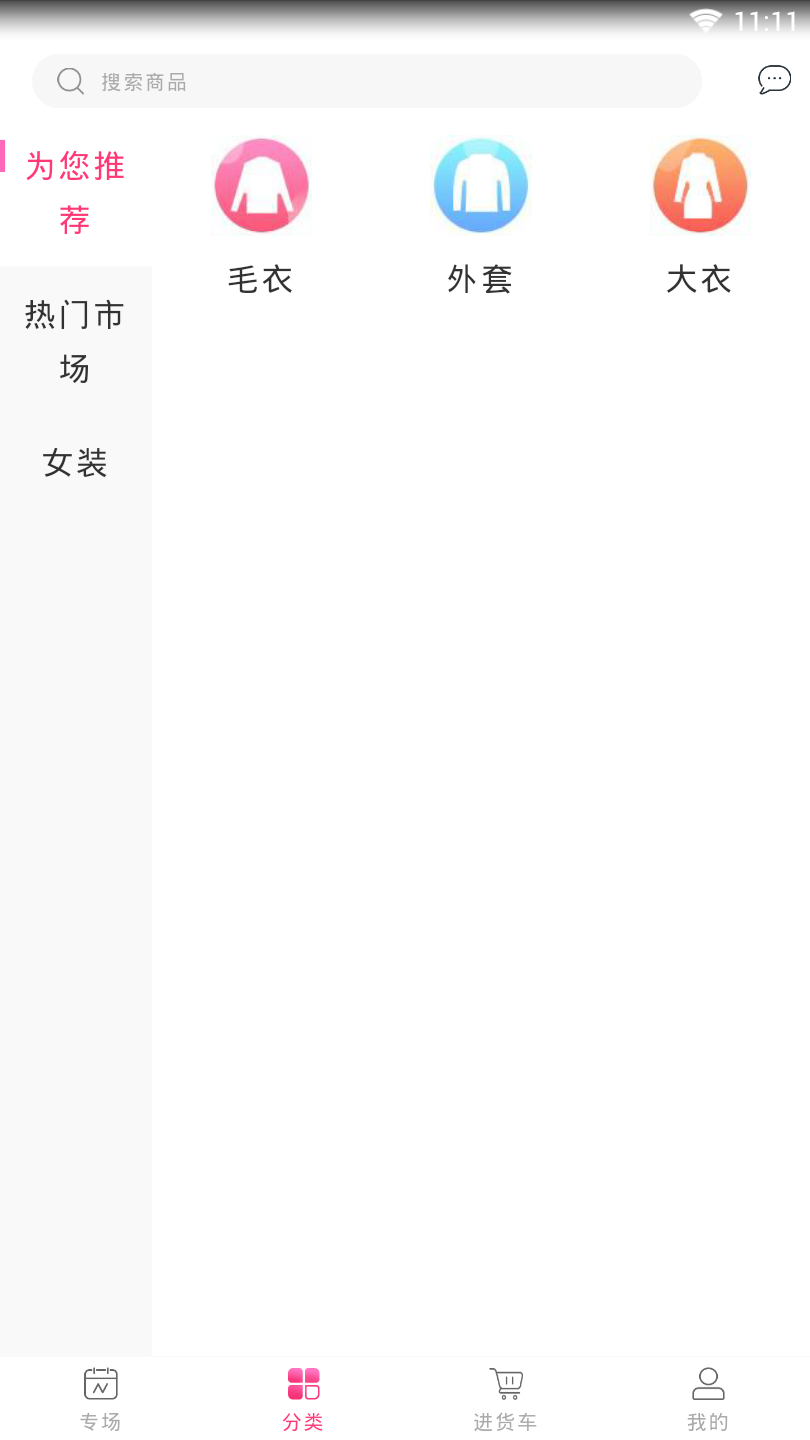Switch to the 我的 profile tab
Screen dimensions: 810x1440
(708, 1398)
